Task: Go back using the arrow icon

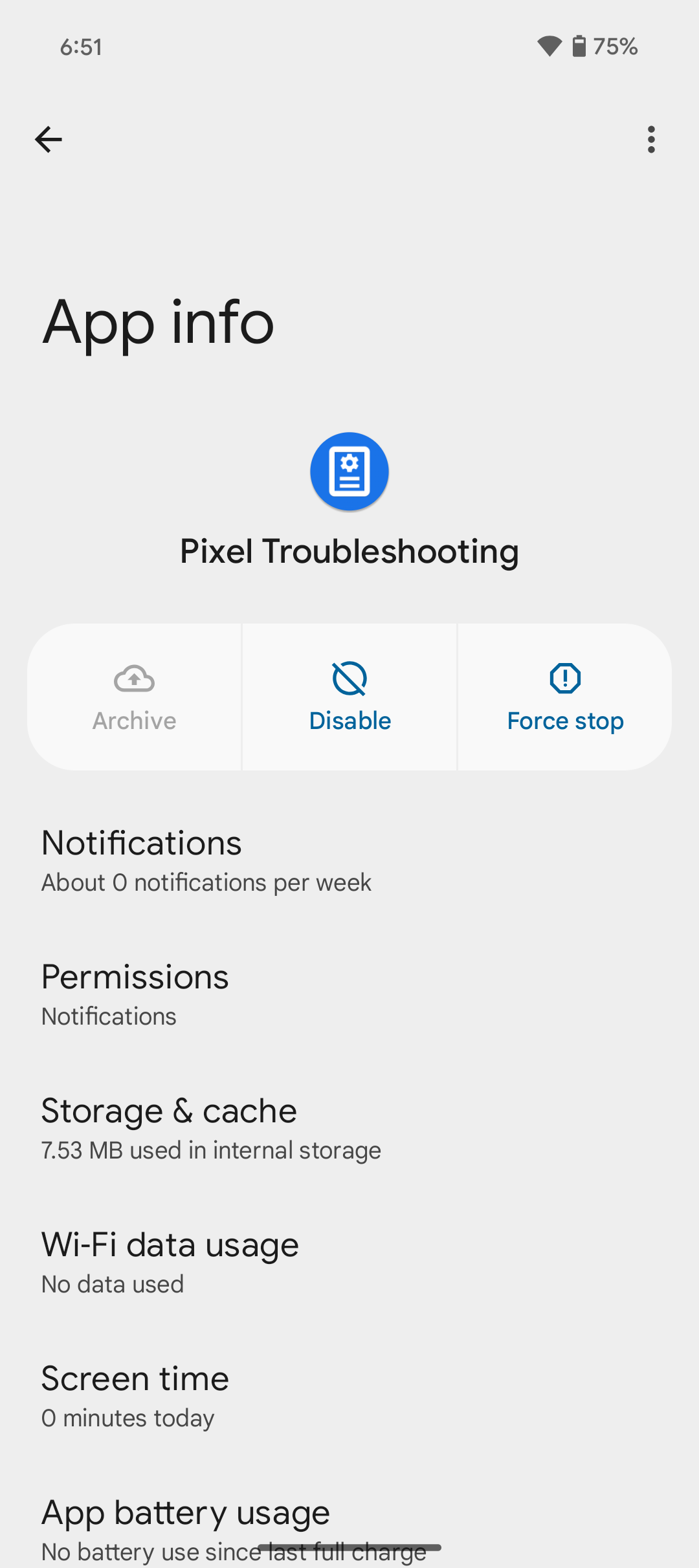Action: coord(49,140)
